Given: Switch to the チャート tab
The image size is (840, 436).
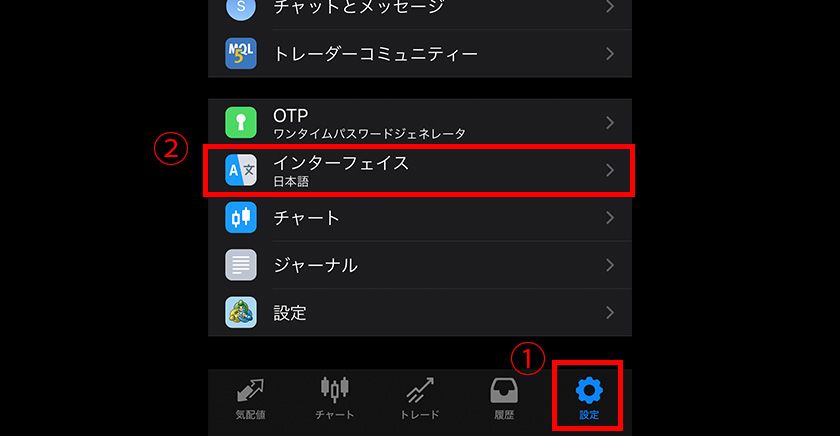Looking at the screenshot, I should [335, 398].
